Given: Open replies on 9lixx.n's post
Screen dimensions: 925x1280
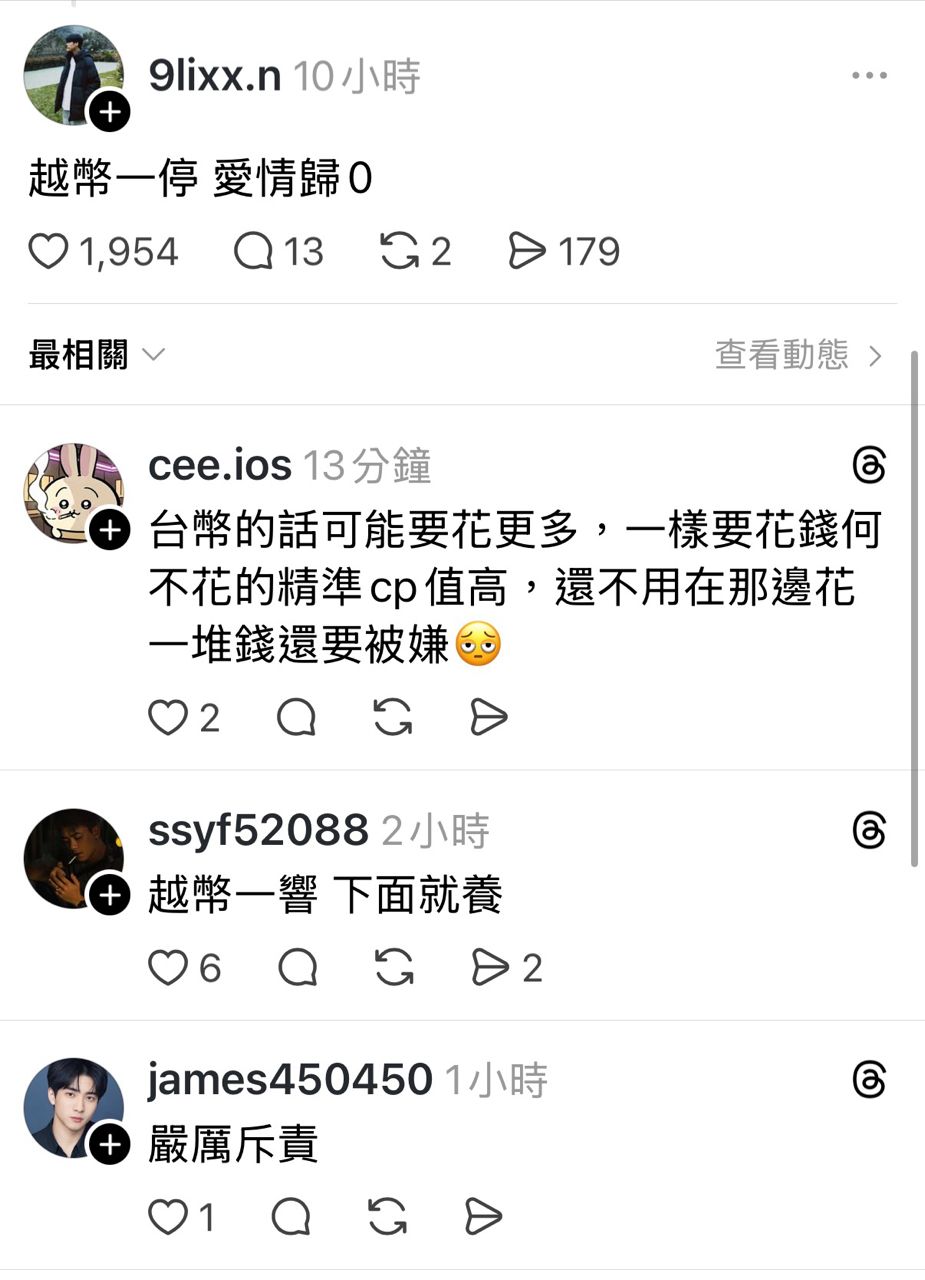Looking at the screenshot, I should tap(253, 252).
